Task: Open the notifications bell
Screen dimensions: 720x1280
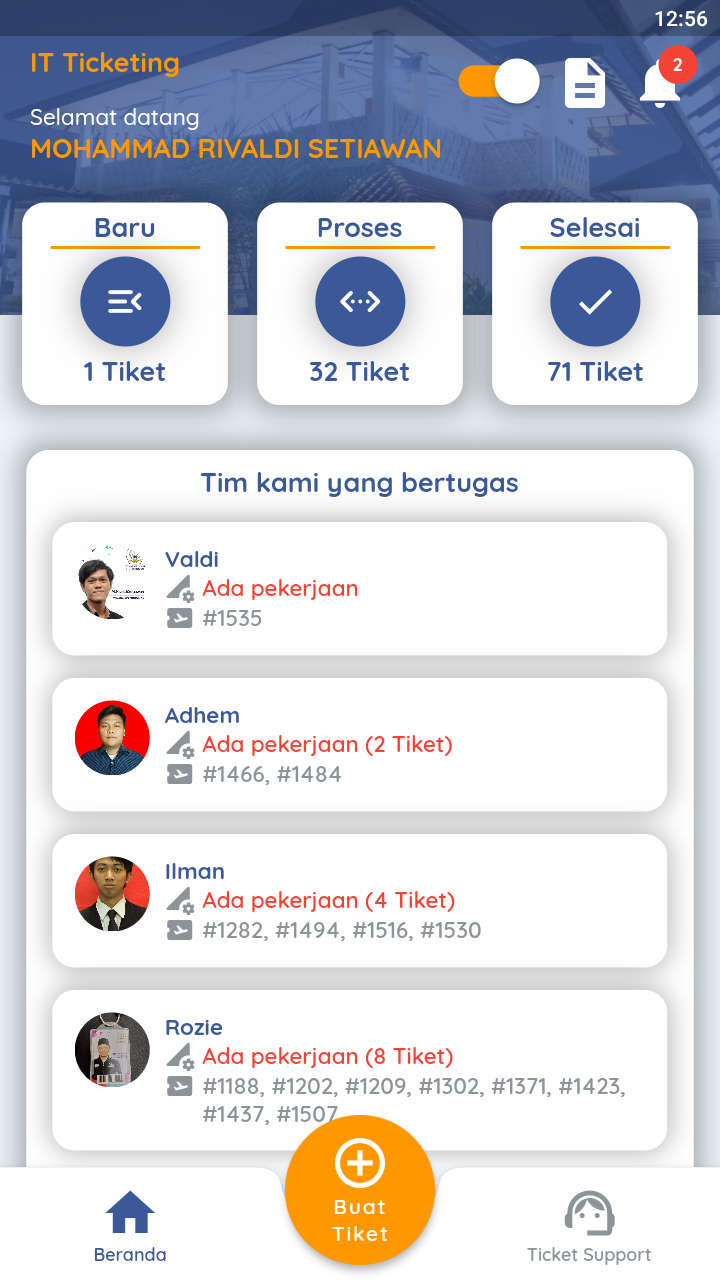Action: click(661, 84)
